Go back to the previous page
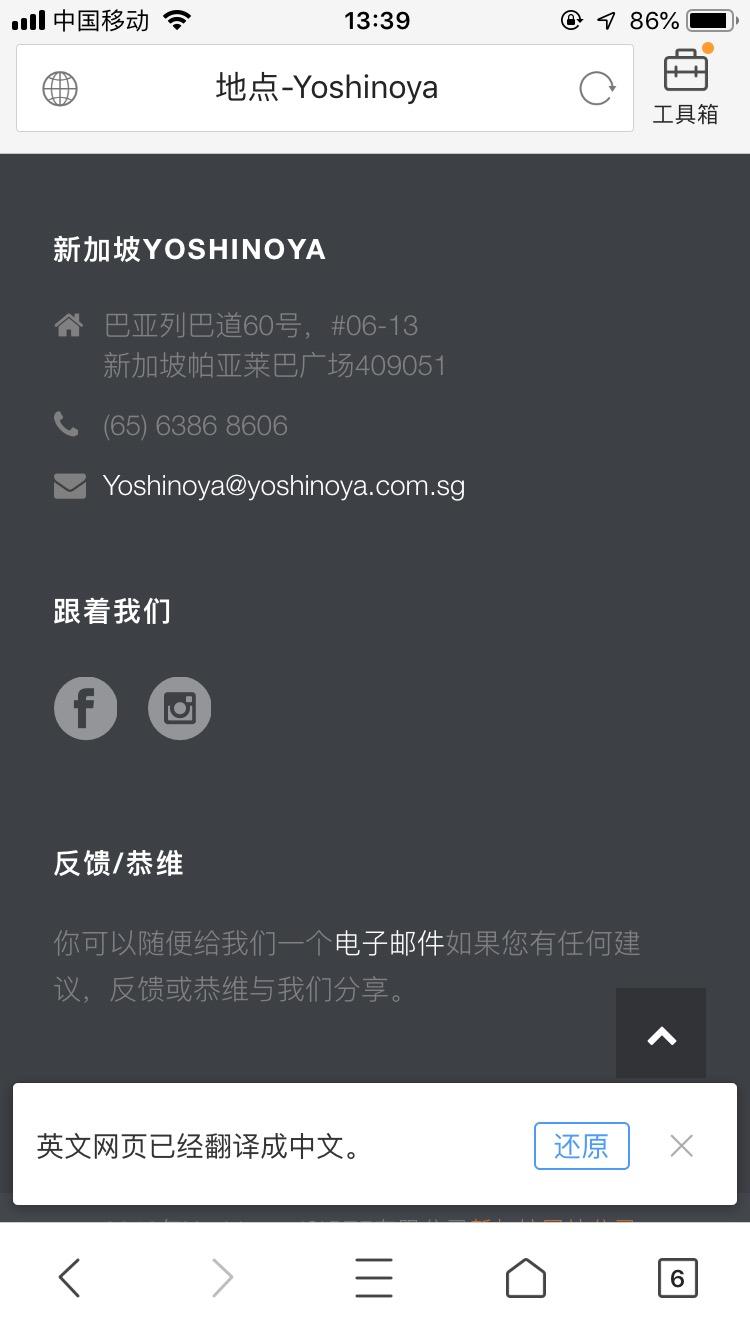Screen dimensions: 750x1334 tap(69, 1278)
